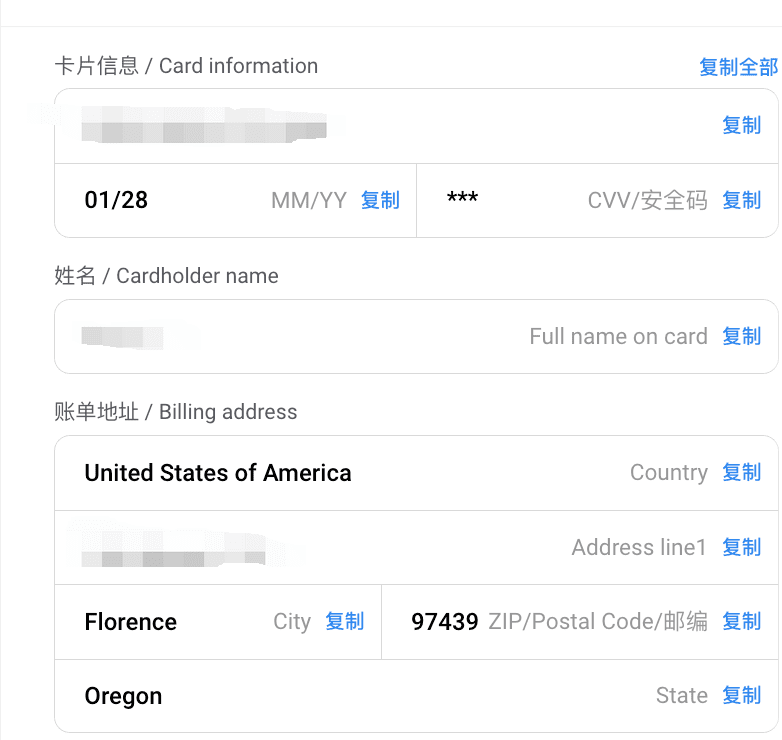Copy the CVV security code
This screenshot has width=782, height=740.
[x=741, y=200]
